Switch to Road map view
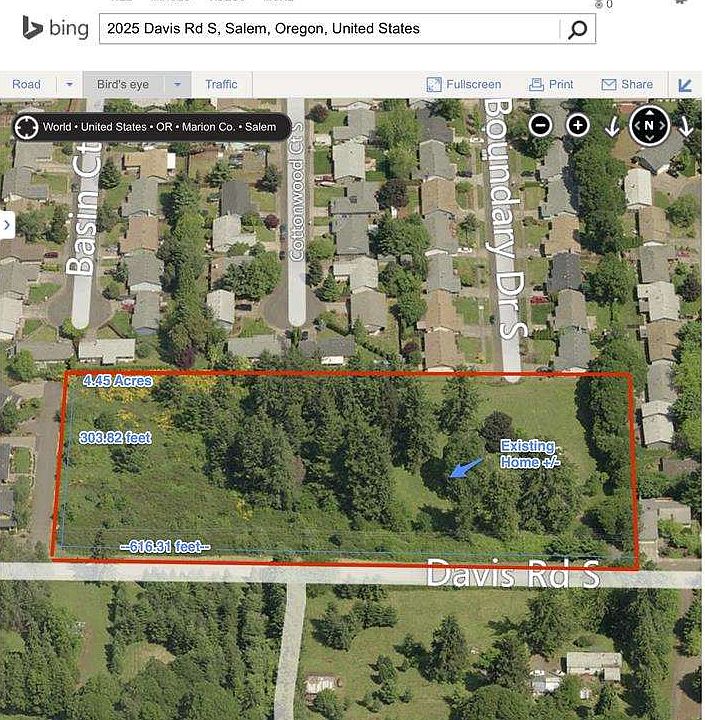Screen dimensions: 705x720 (27, 84)
